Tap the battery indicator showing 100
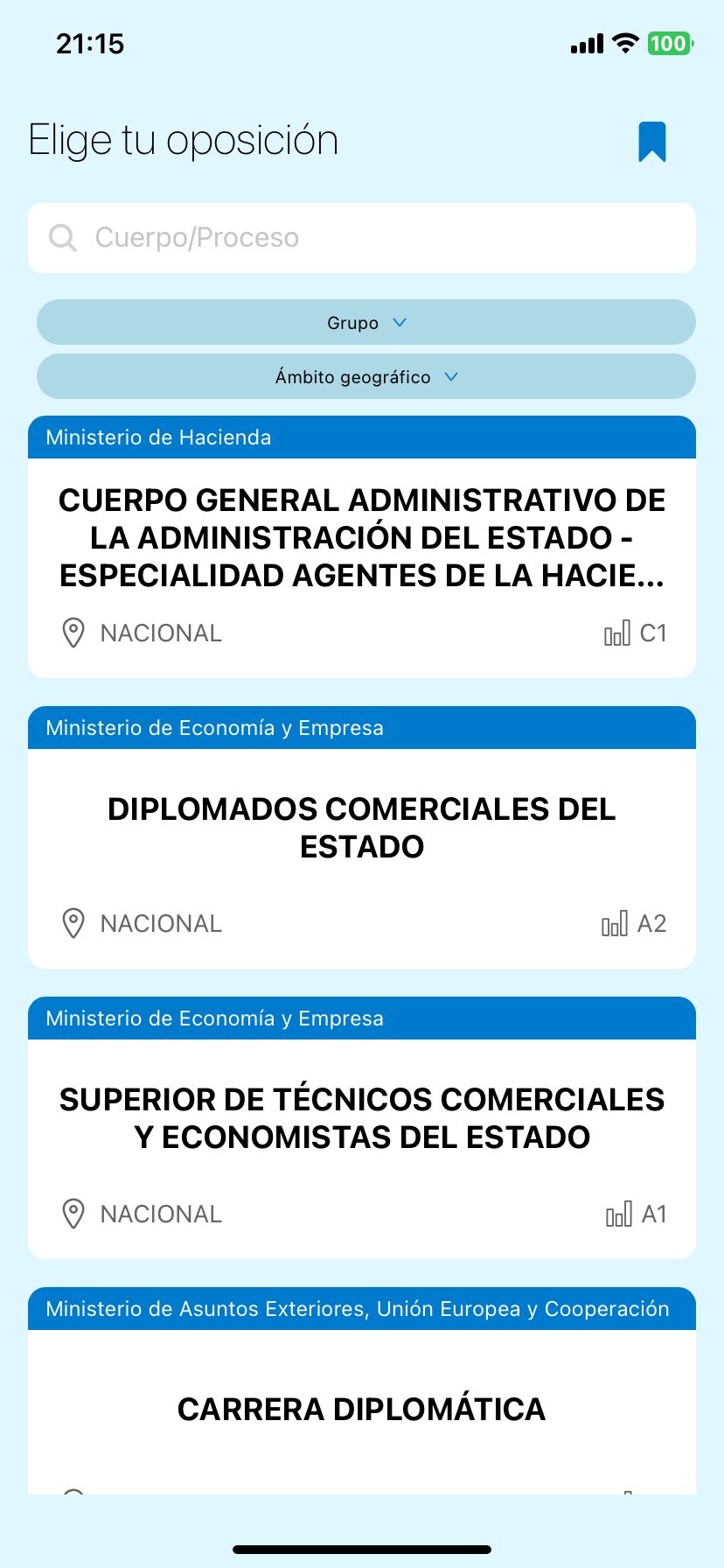 [x=667, y=42]
